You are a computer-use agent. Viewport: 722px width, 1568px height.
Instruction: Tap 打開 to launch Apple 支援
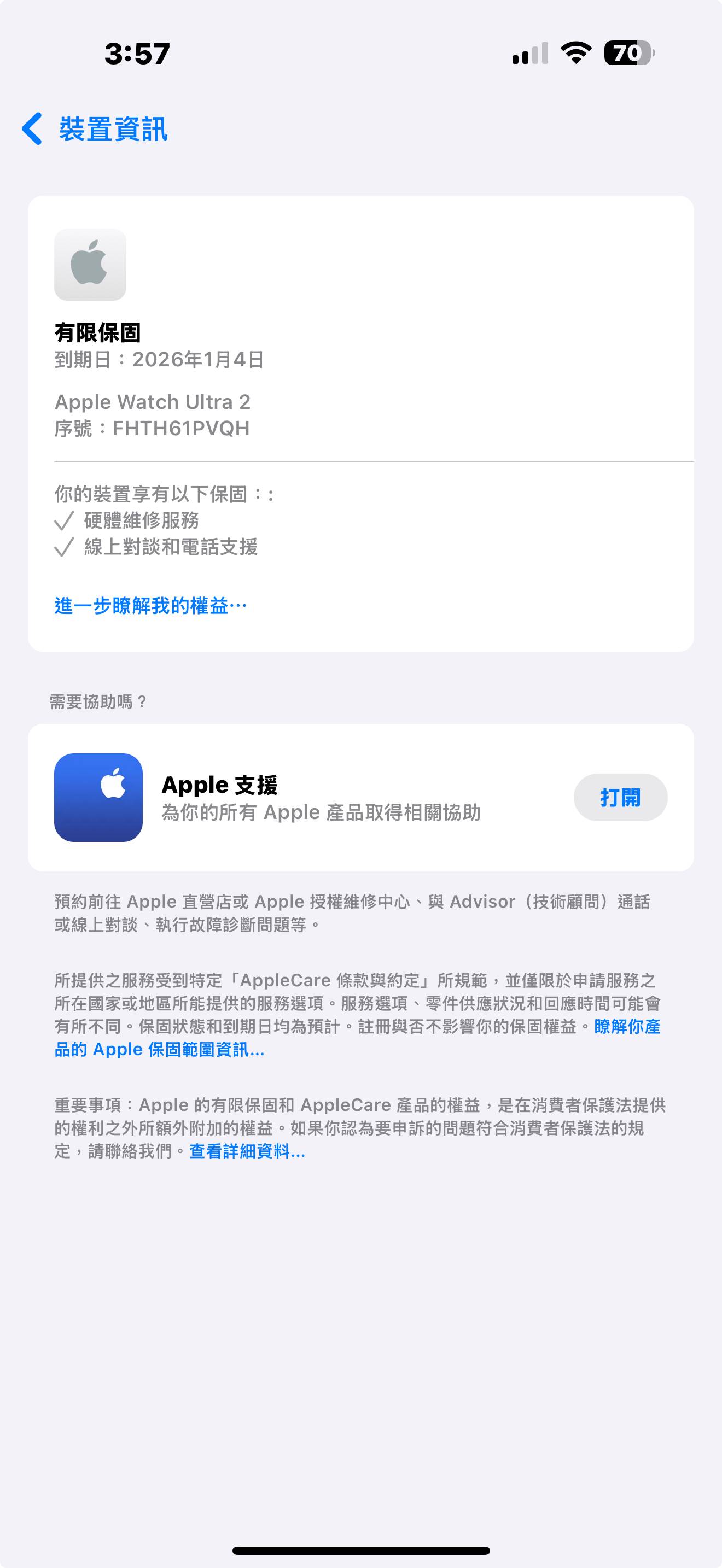(x=620, y=797)
